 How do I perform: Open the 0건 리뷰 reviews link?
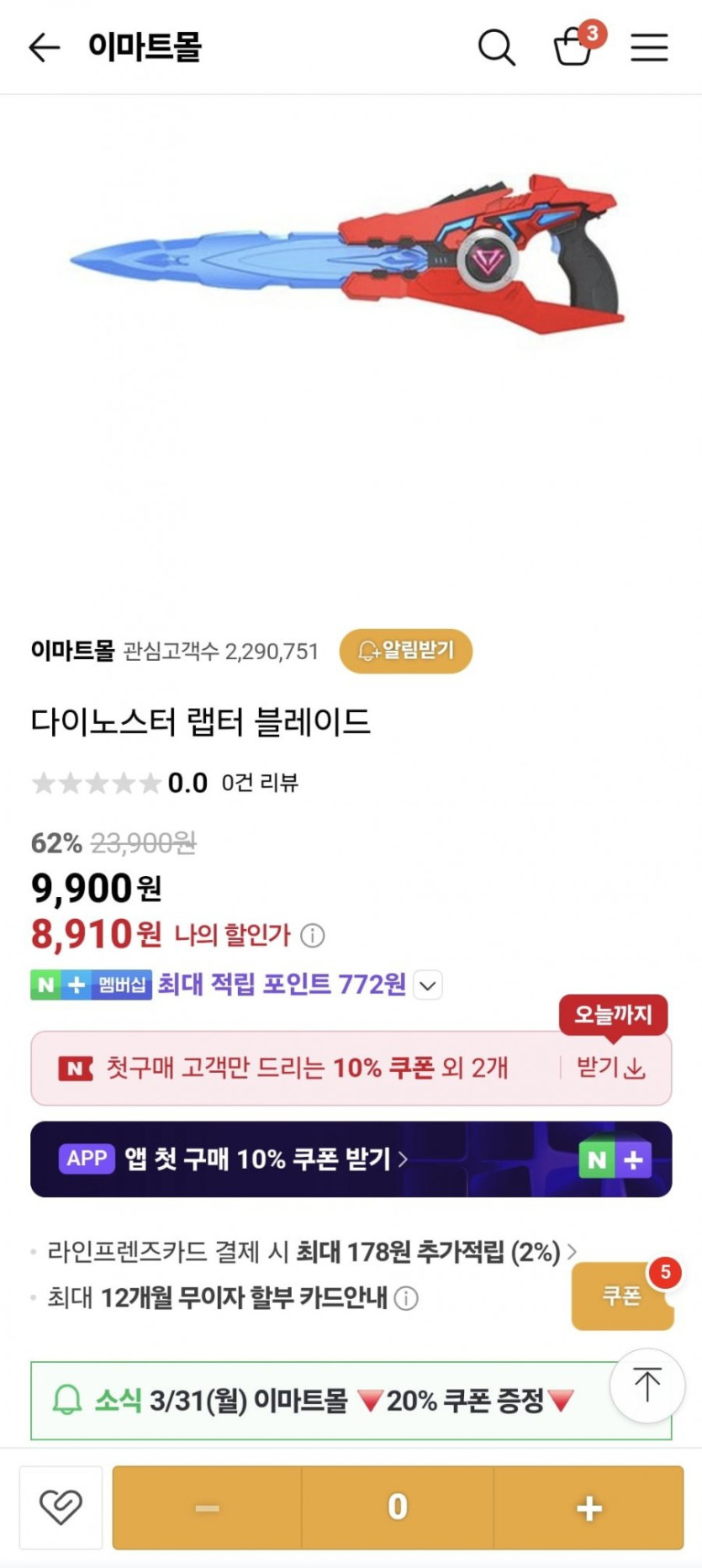point(260,783)
